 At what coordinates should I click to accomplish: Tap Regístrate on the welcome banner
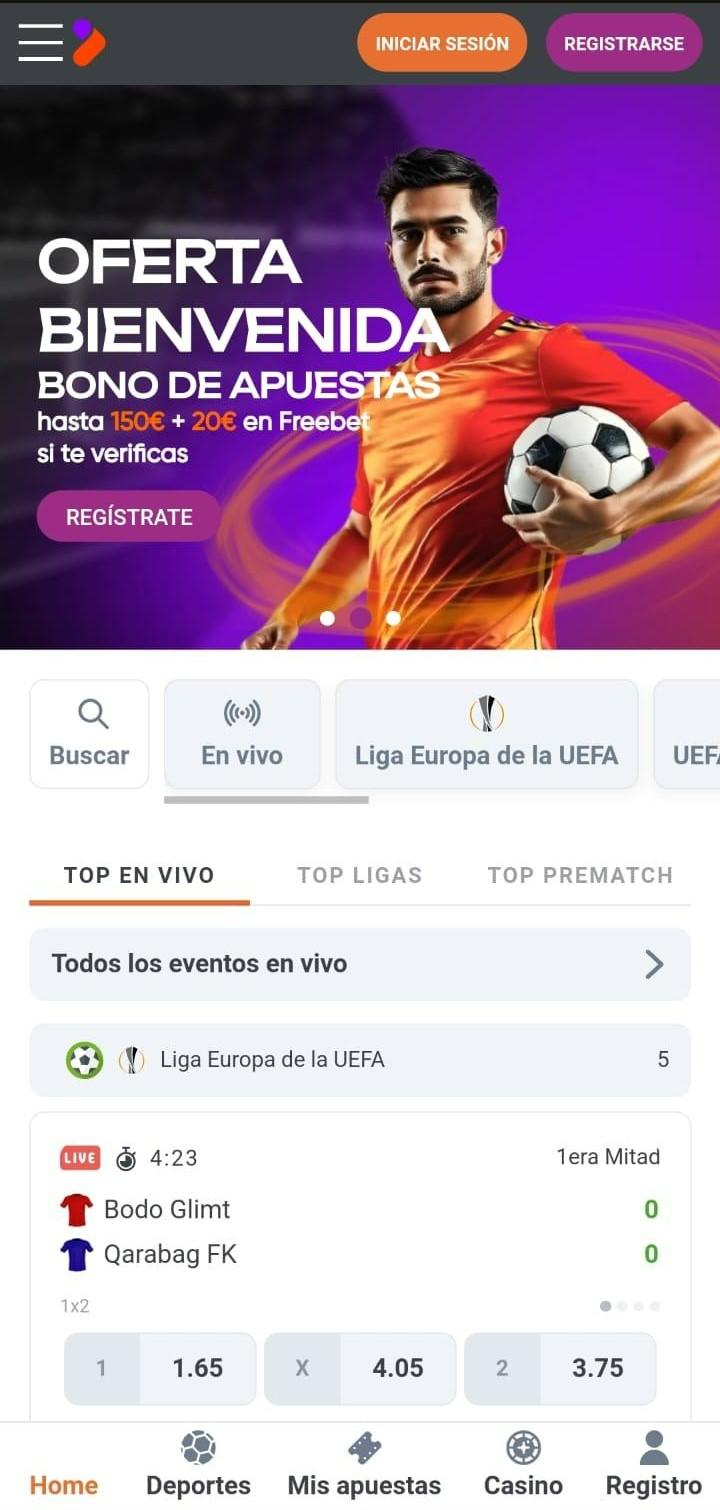pos(129,517)
